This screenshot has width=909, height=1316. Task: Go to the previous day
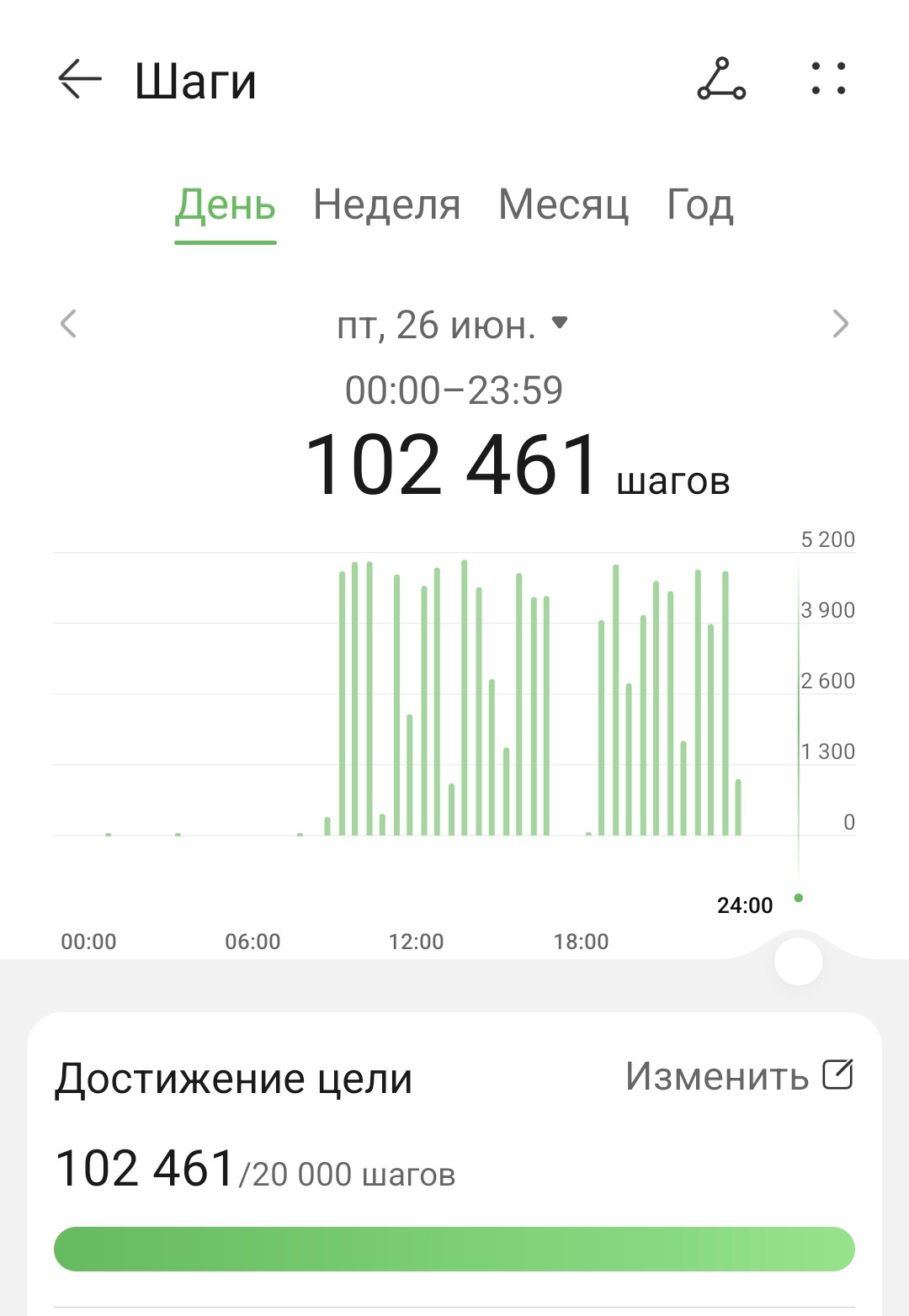pyautogui.click(x=69, y=324)
